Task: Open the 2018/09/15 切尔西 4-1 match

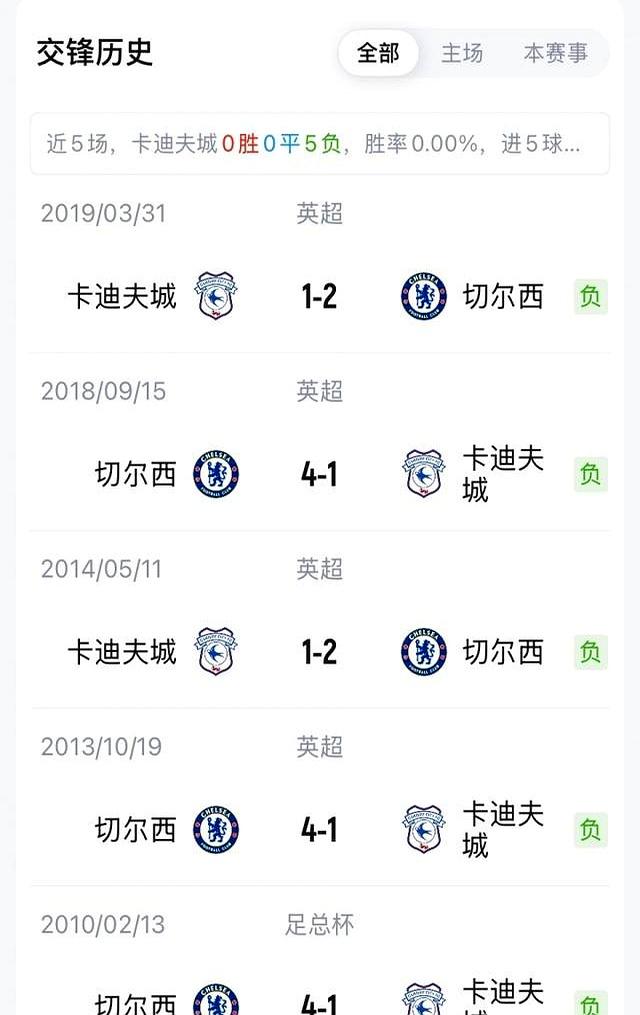Action: pyautogui.click(x=320, y=474)
